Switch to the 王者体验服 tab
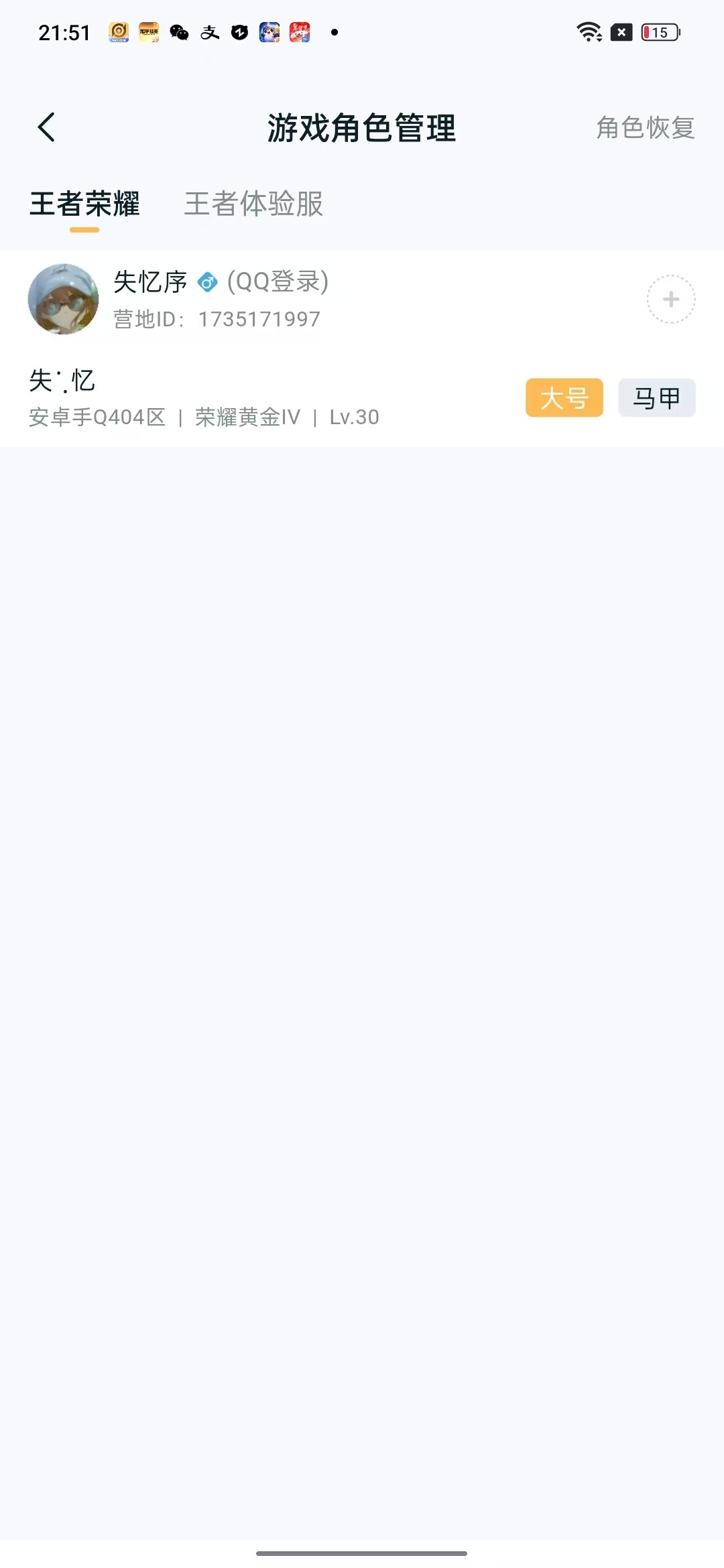Viewport: 724px width, 1568px height. (253, 204)
